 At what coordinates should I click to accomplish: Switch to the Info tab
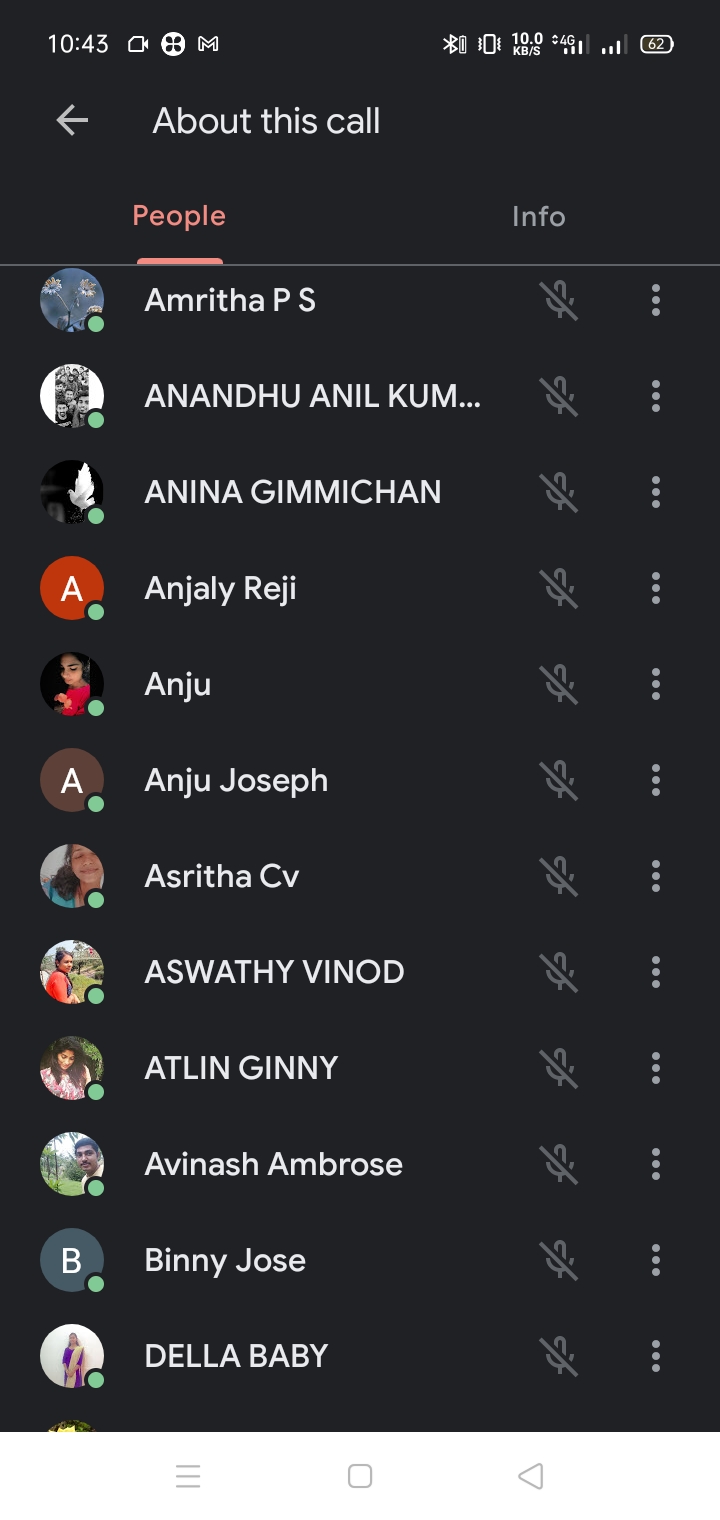click(x=538, y=216)
